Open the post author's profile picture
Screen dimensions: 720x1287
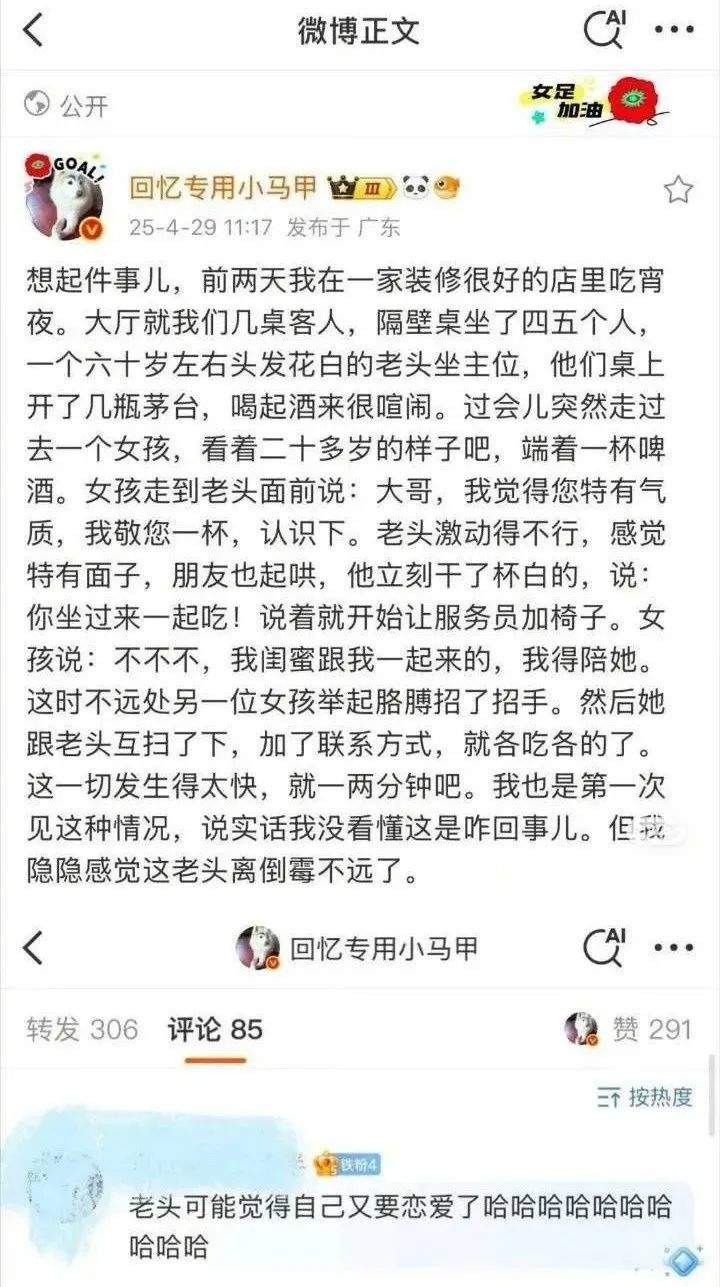[x=64, y=197]
